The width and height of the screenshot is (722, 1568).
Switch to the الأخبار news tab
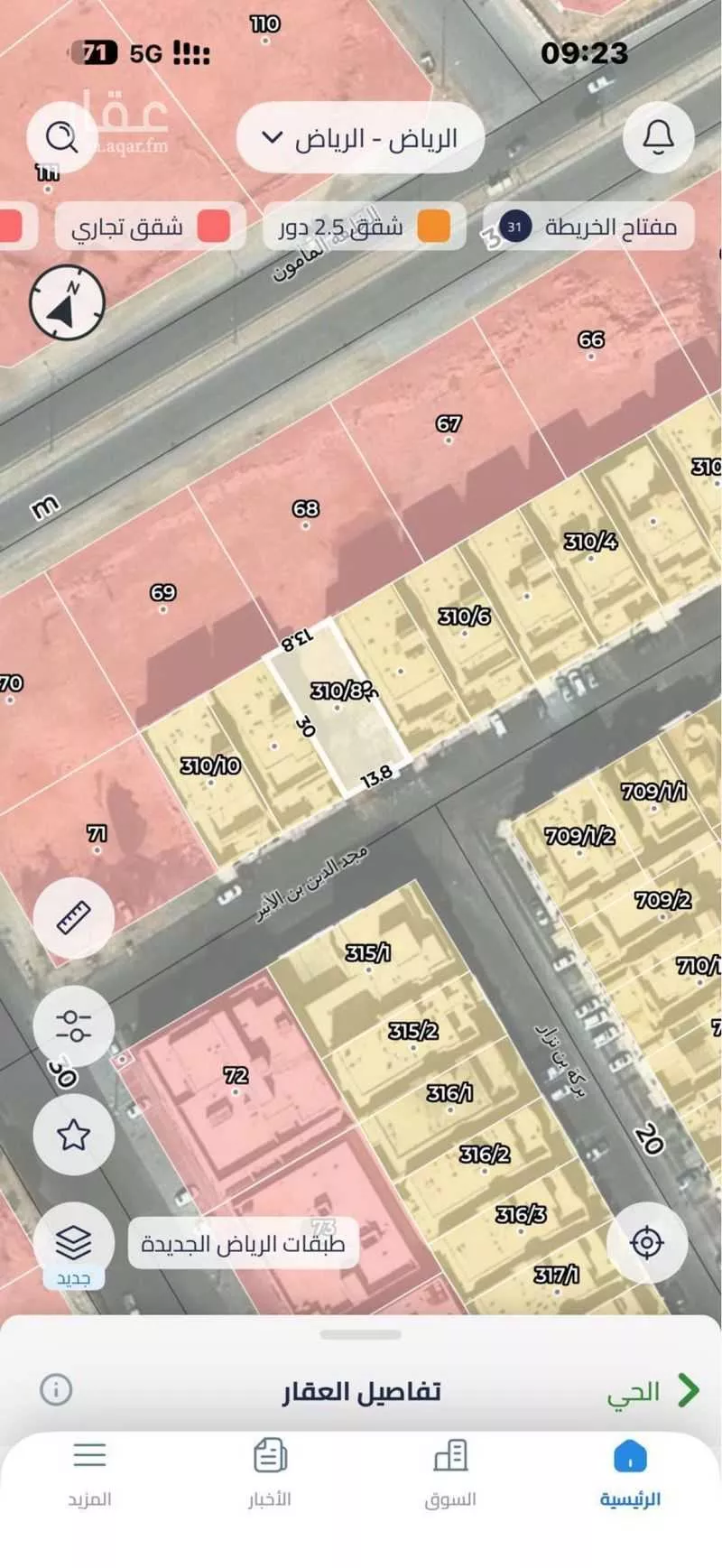(x=270, y=1472)
